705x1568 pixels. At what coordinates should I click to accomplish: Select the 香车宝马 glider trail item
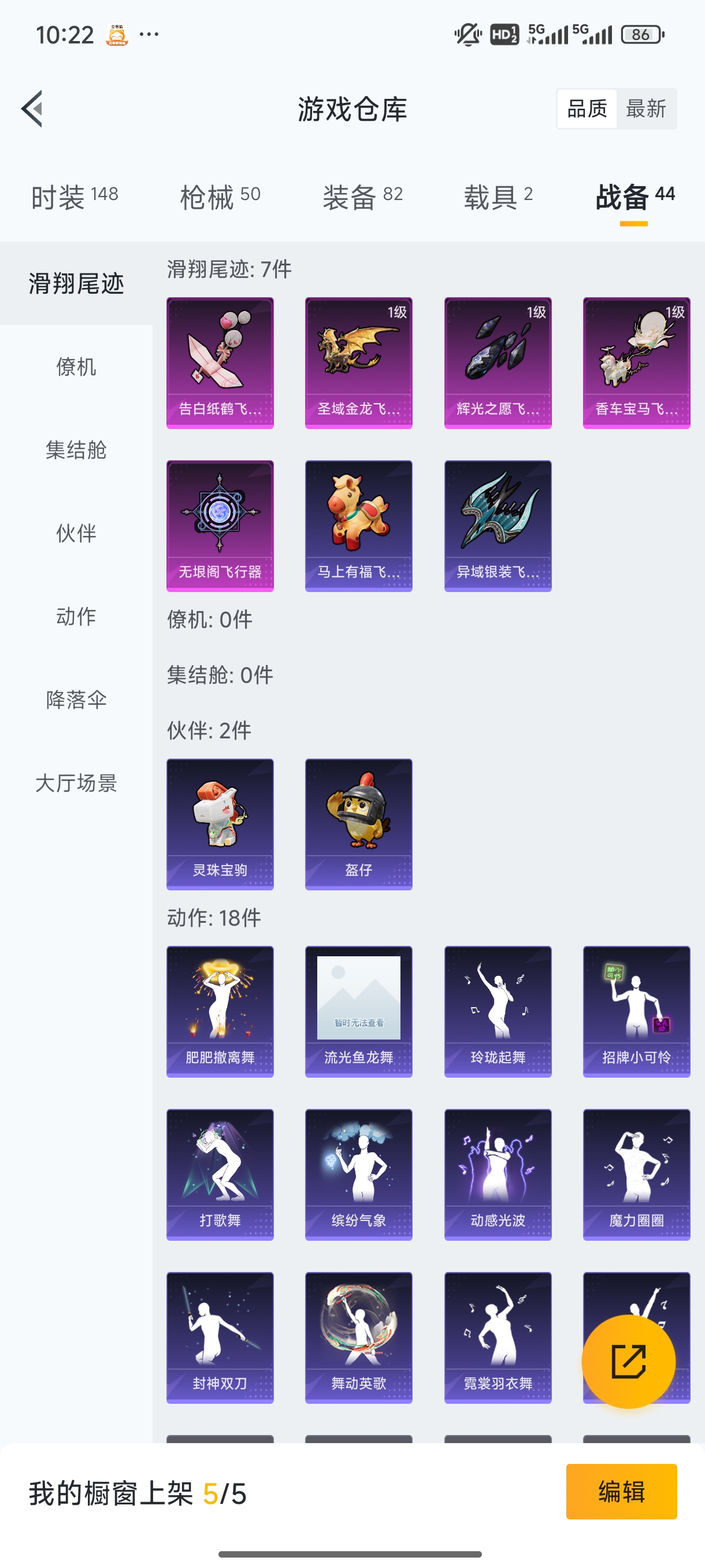coord(636,361)
